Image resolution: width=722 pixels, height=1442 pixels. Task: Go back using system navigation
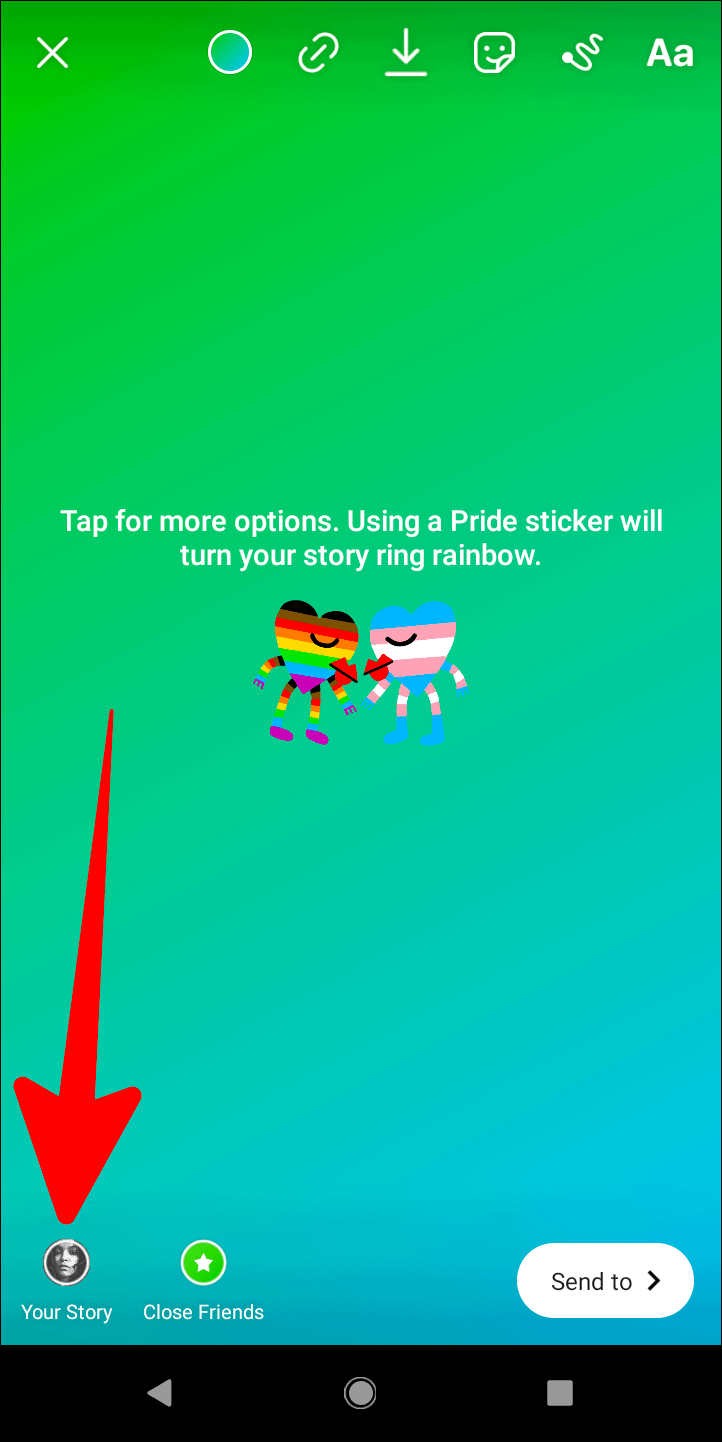[159, 1392]
